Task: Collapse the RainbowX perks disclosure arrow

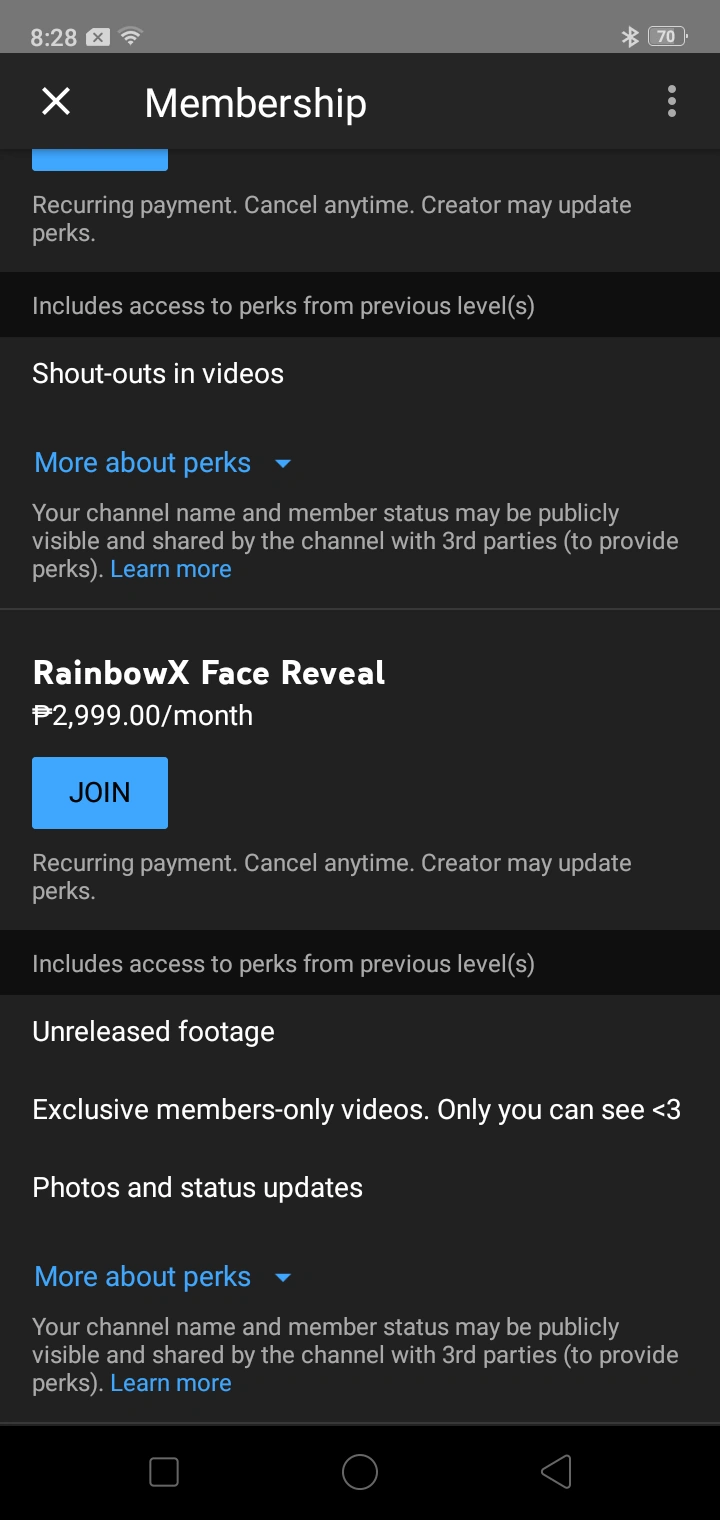Action: click(x=283, y=1276)
